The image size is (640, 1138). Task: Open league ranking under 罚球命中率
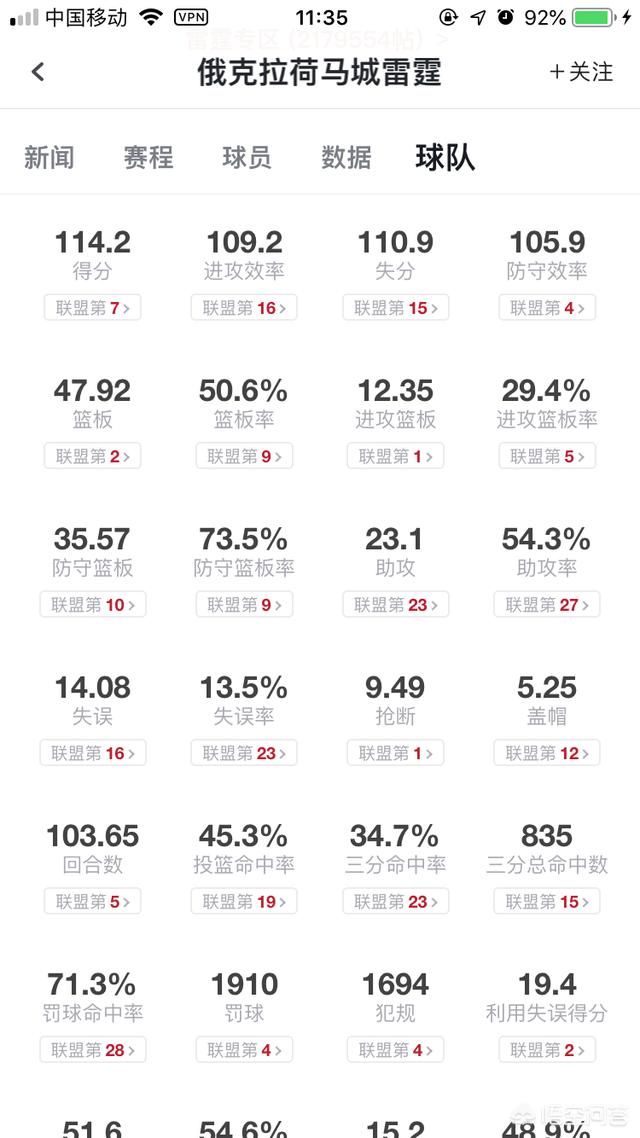(93, 1049)
